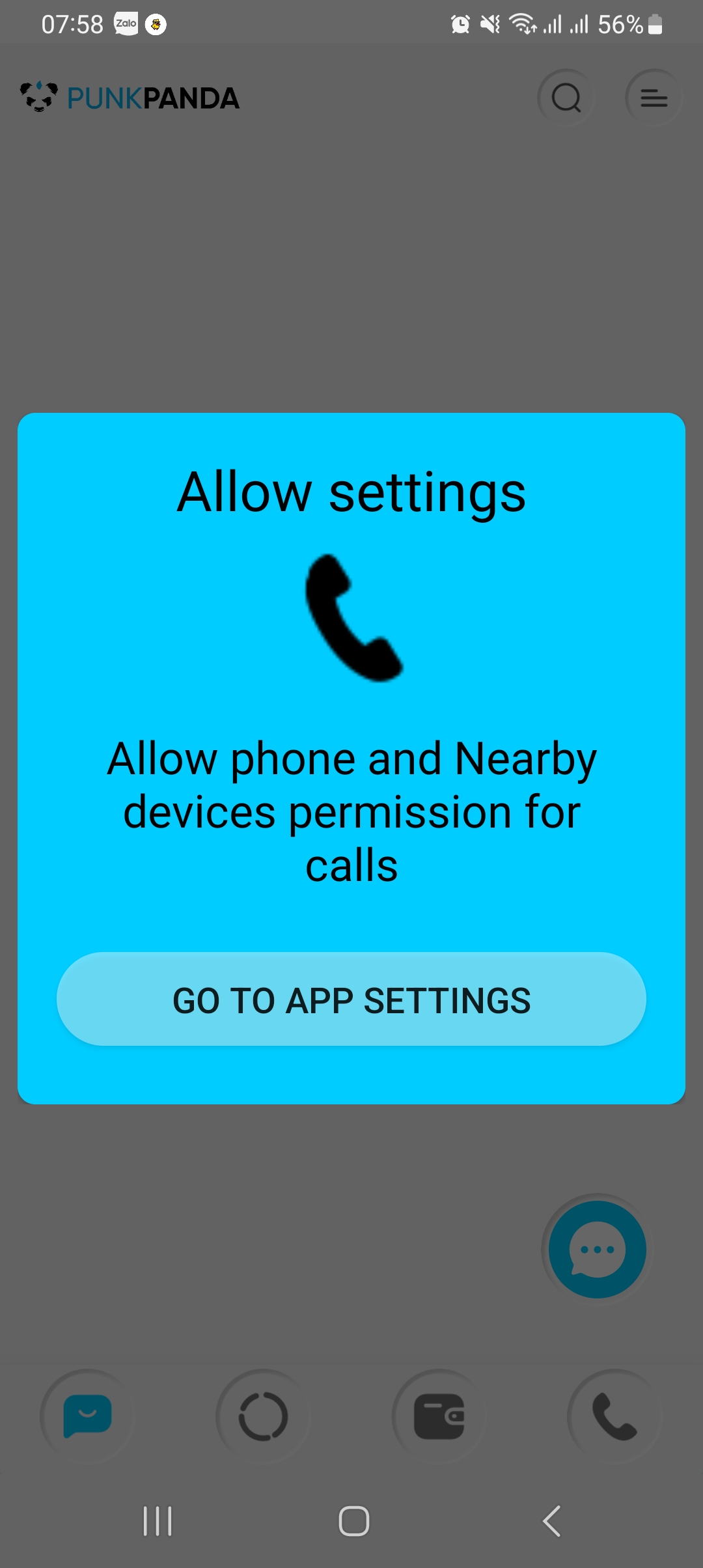
Task: Start a new chat via floating bubble
Action: (x=597, y=1250)
